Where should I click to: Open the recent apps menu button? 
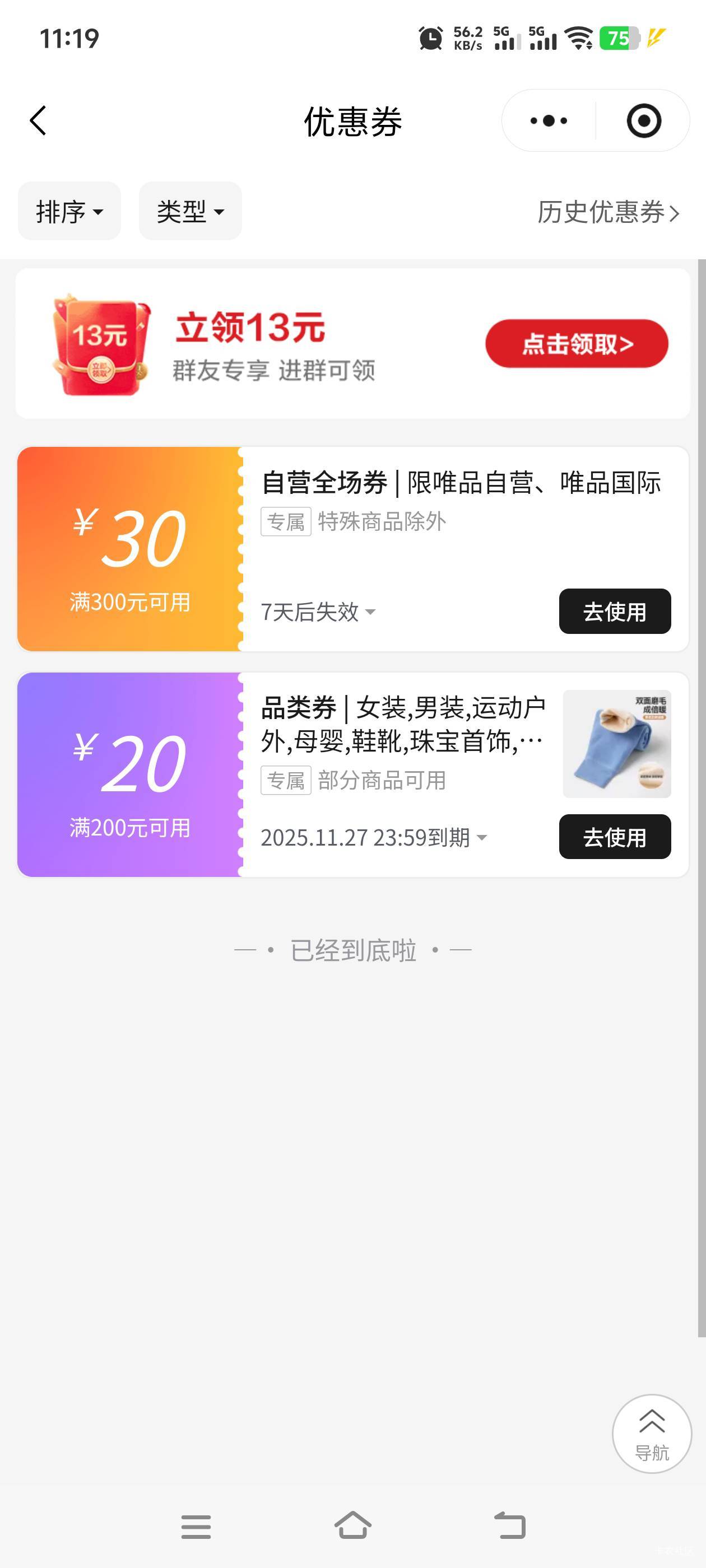click(x=196, y=1527)
